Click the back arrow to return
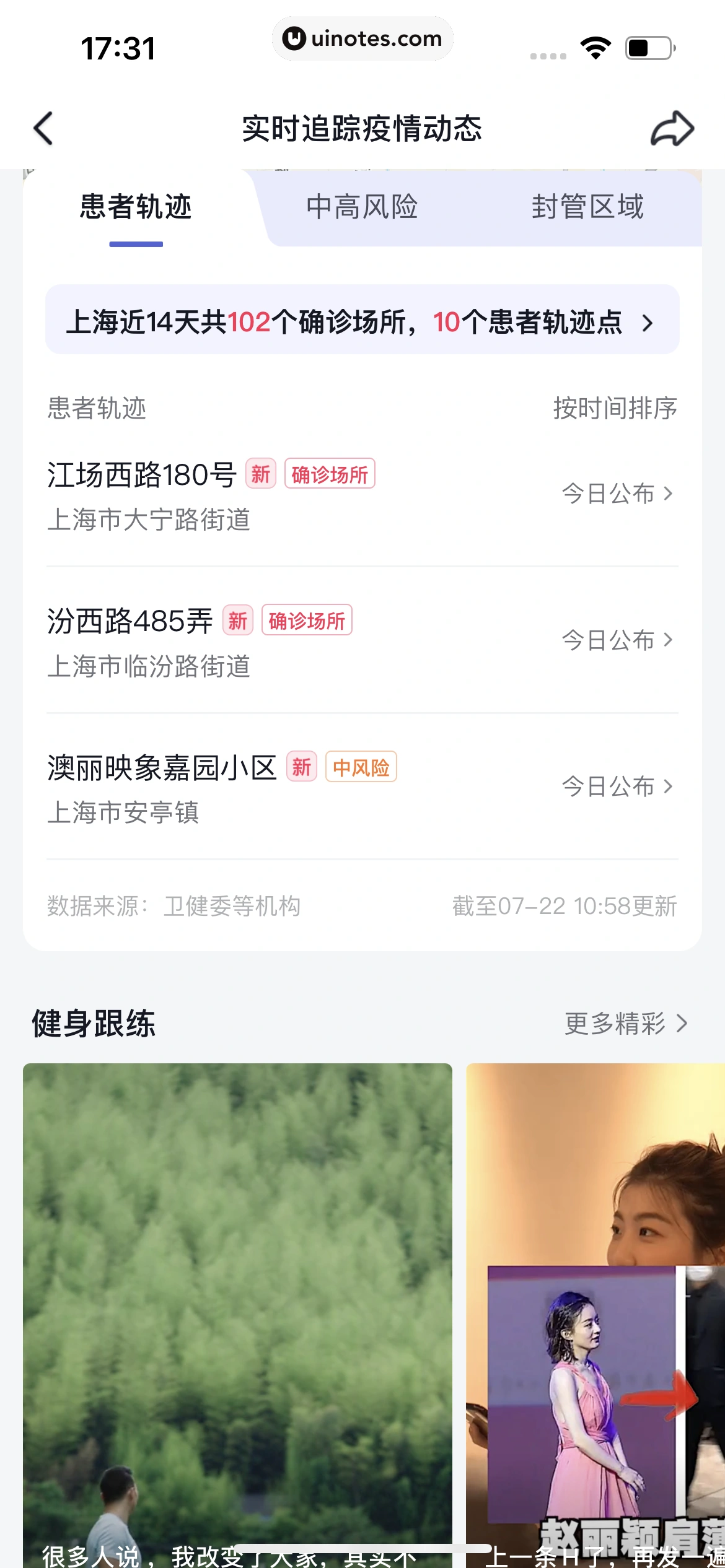725x1568 pixels. point(42,128)
